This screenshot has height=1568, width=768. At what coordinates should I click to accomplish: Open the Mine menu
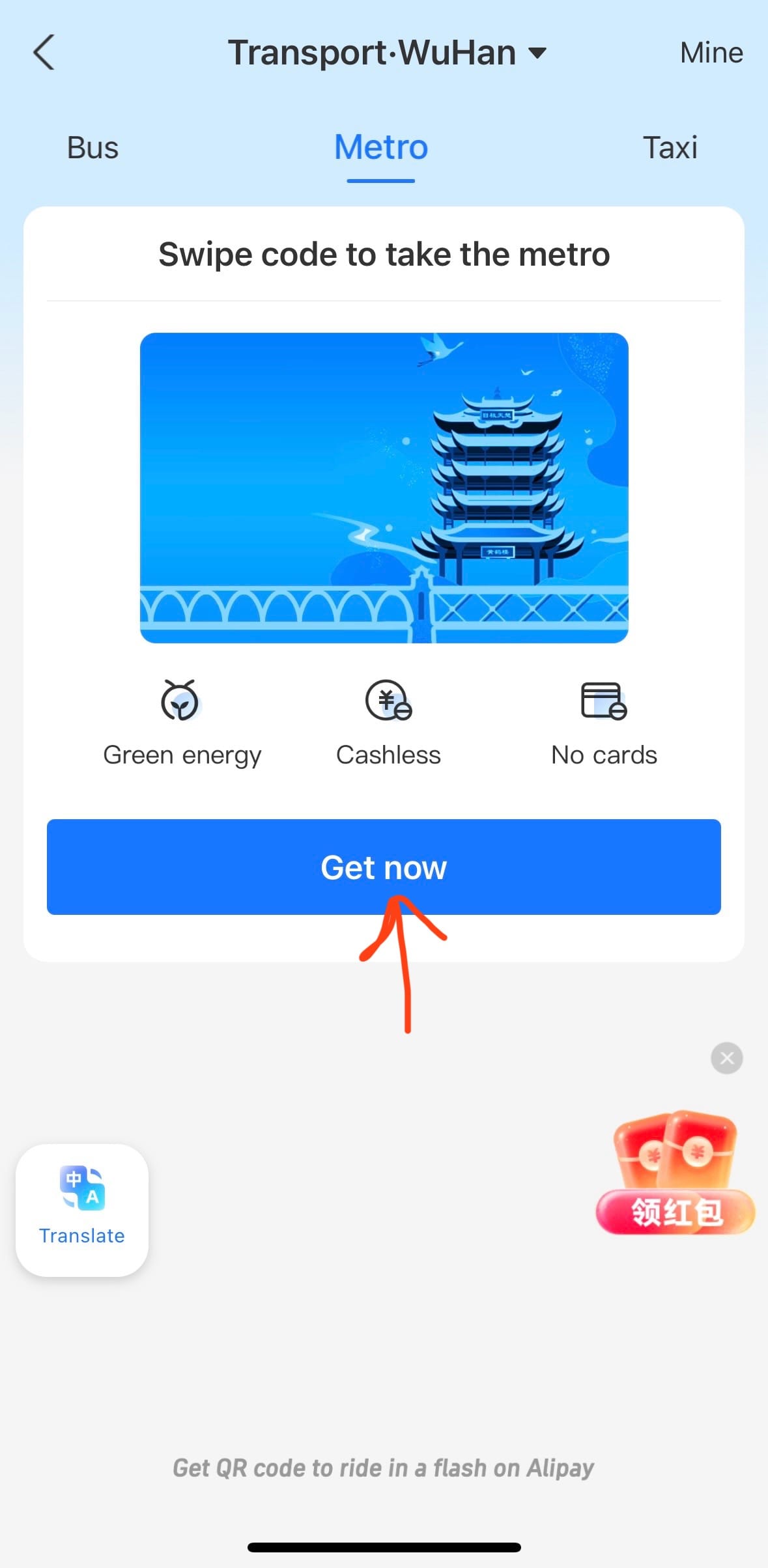(x=711, y=52)
